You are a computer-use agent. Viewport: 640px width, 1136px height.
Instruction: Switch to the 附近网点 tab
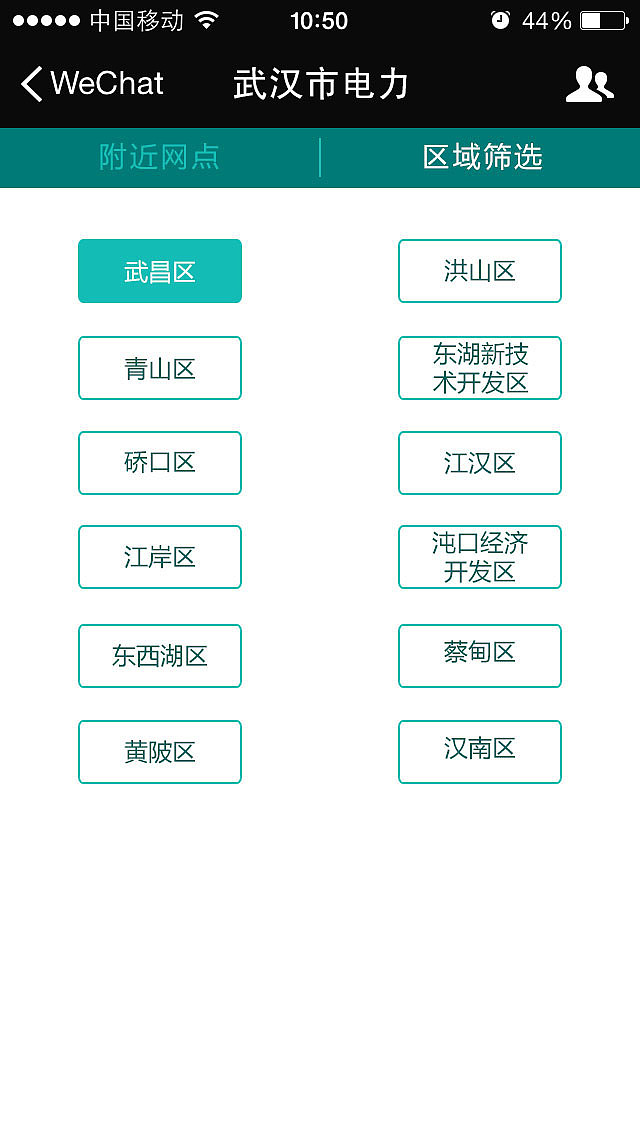coord(160,157)
